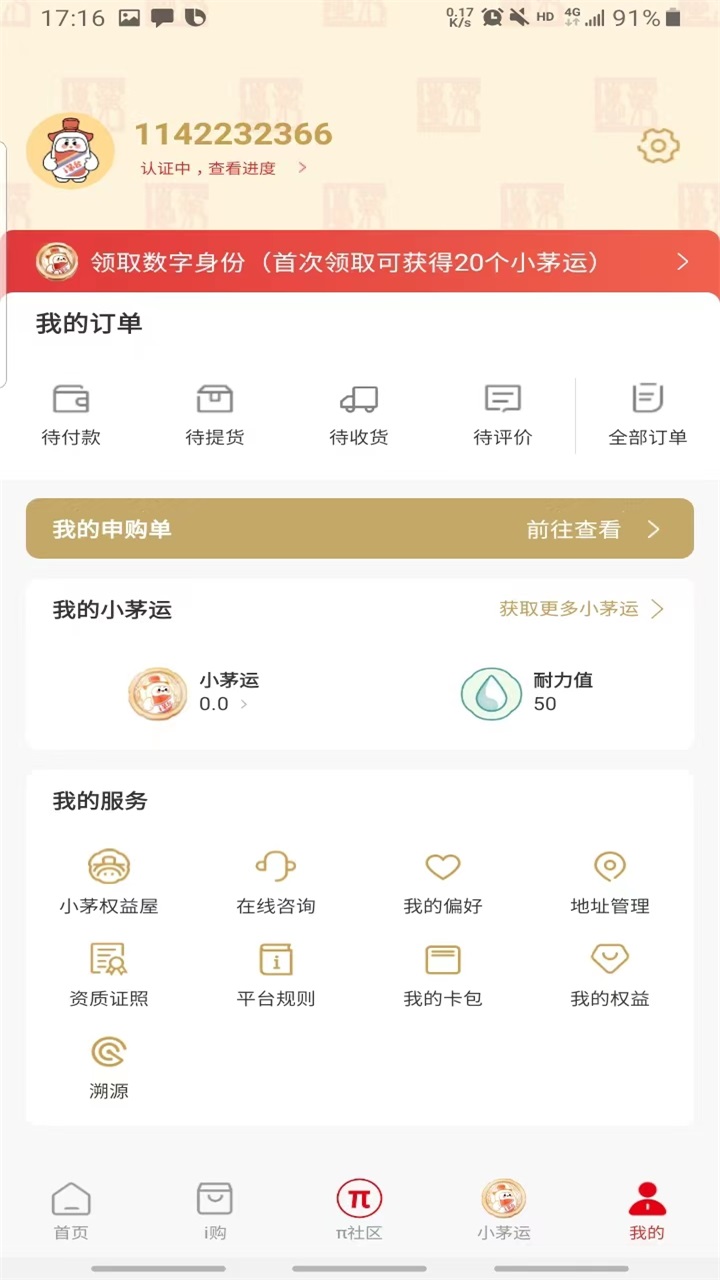Screen dimensions: 720x1280
Task: Tap 获取更多小茅运 link
Action: coord(581,609)
